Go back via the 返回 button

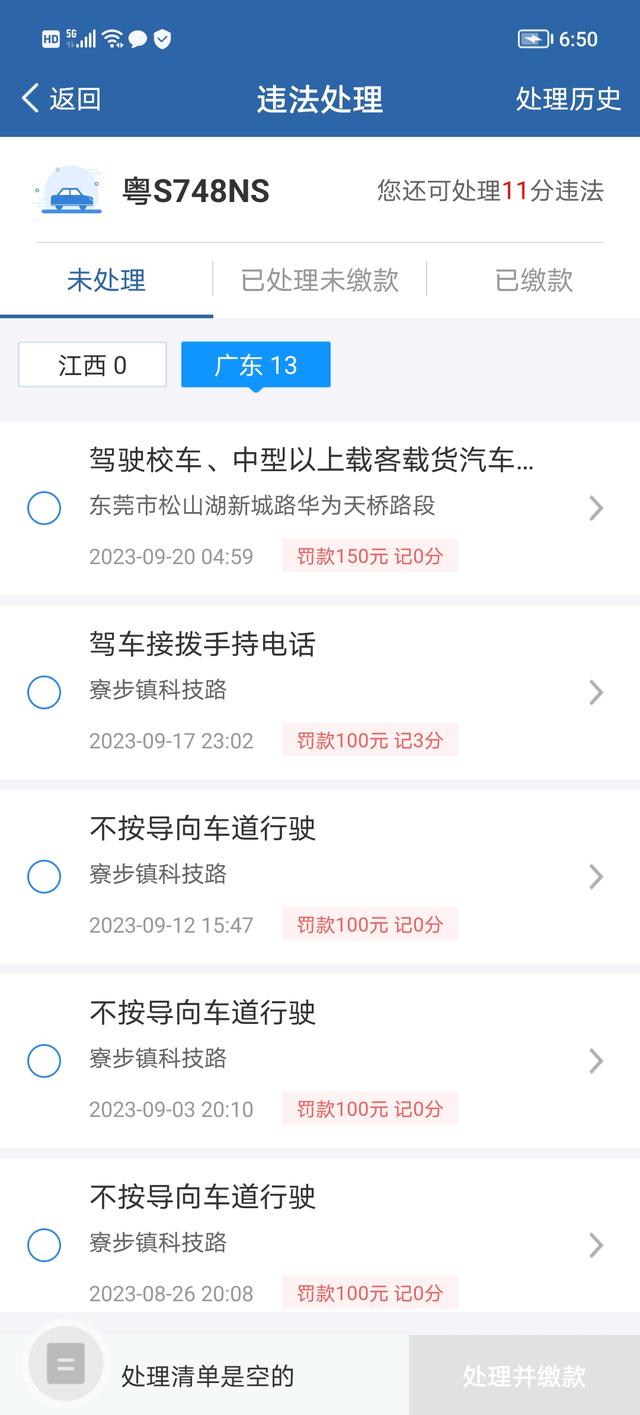click(62, 98)
